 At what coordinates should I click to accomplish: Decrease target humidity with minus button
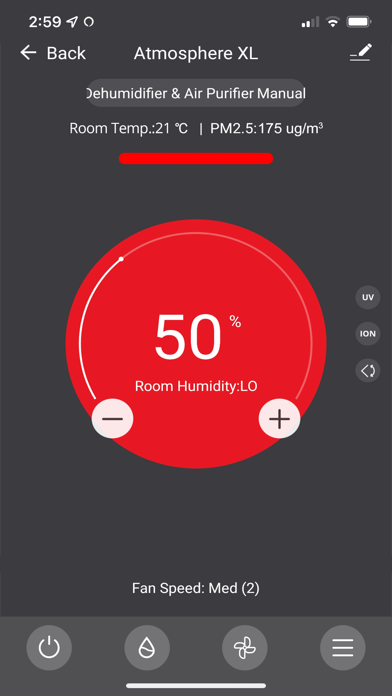(x=112, y=419)
